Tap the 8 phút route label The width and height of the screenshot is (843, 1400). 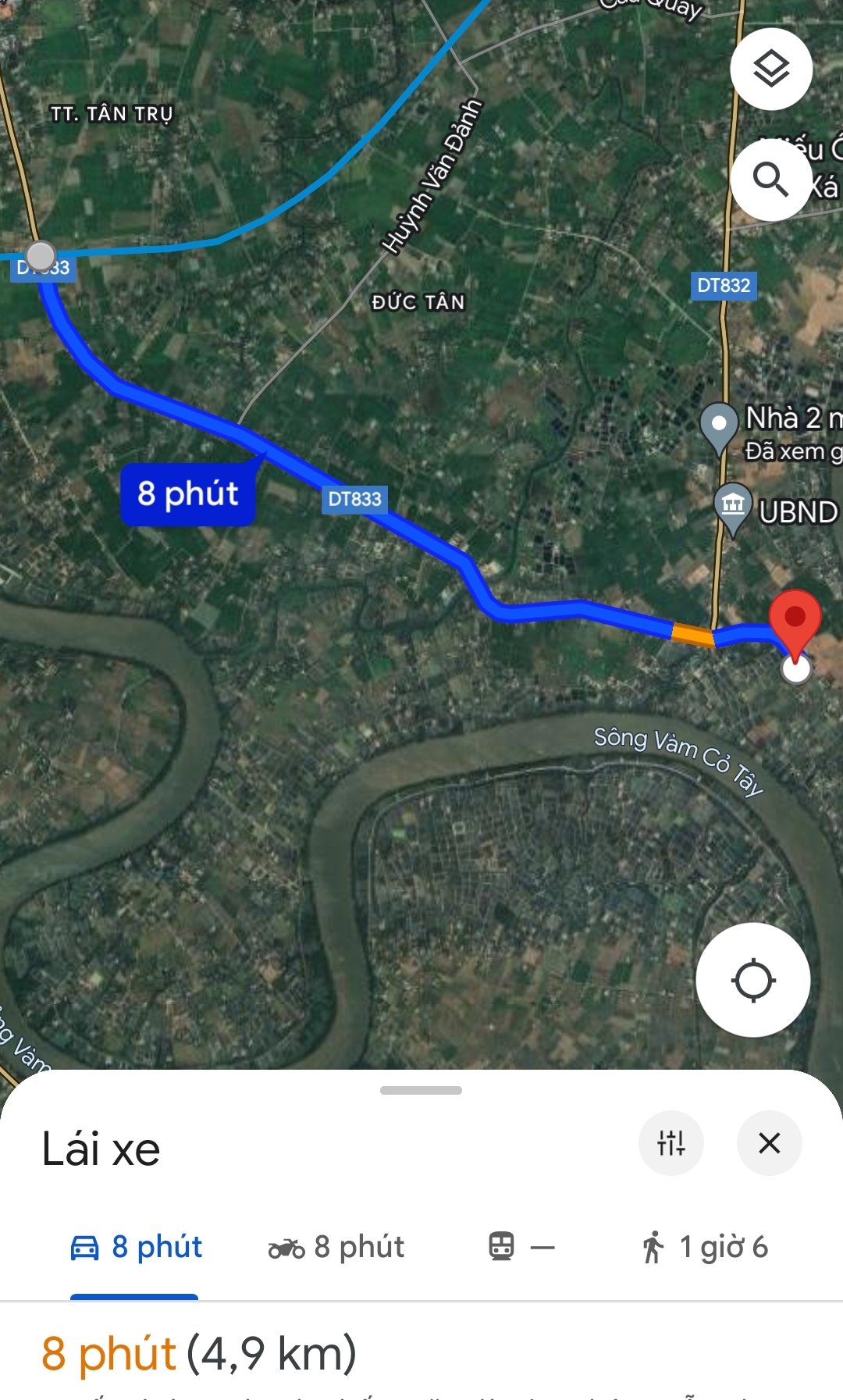[188, 494]
